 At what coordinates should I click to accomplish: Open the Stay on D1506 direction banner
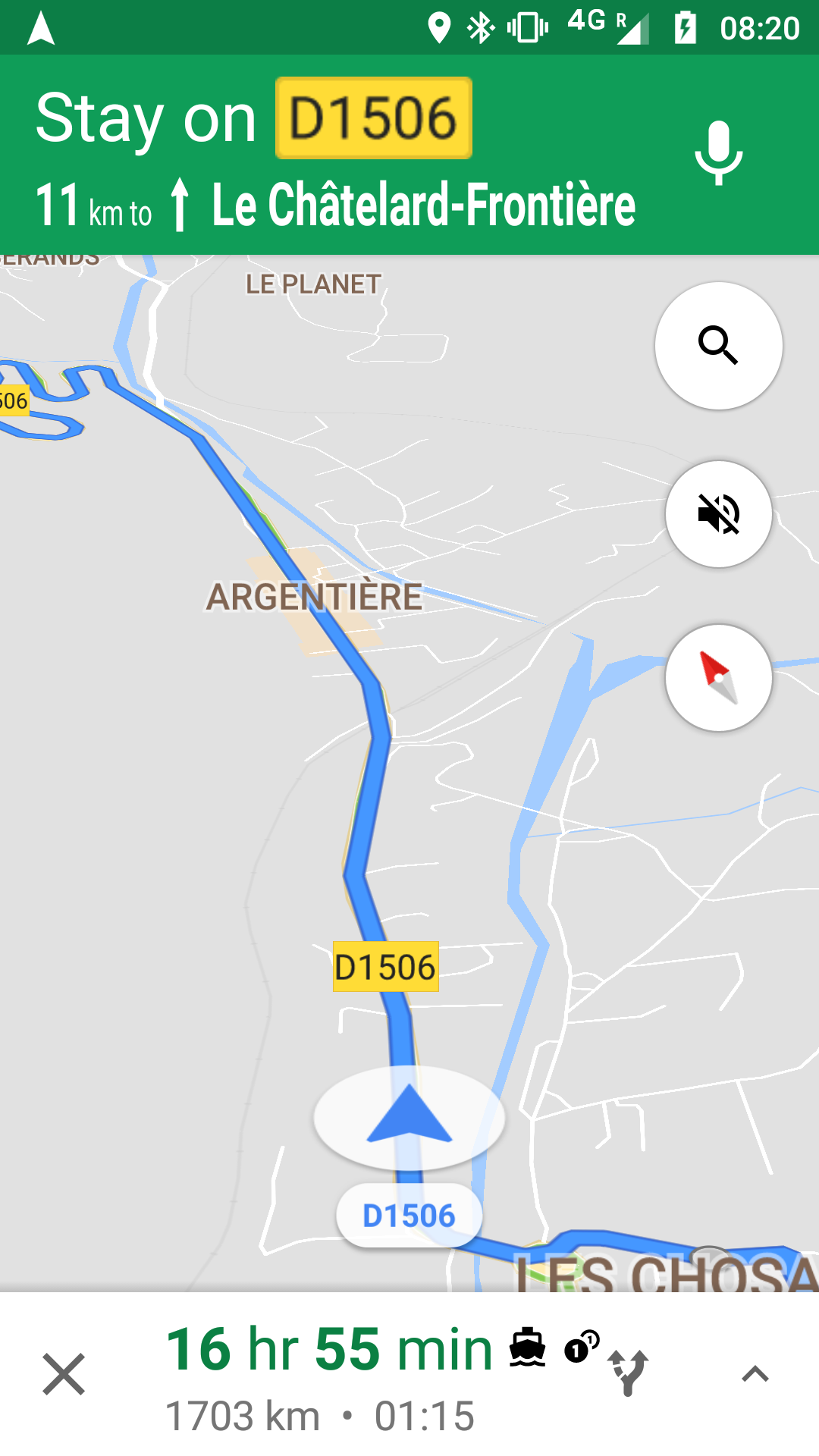(x=334, y=155)
